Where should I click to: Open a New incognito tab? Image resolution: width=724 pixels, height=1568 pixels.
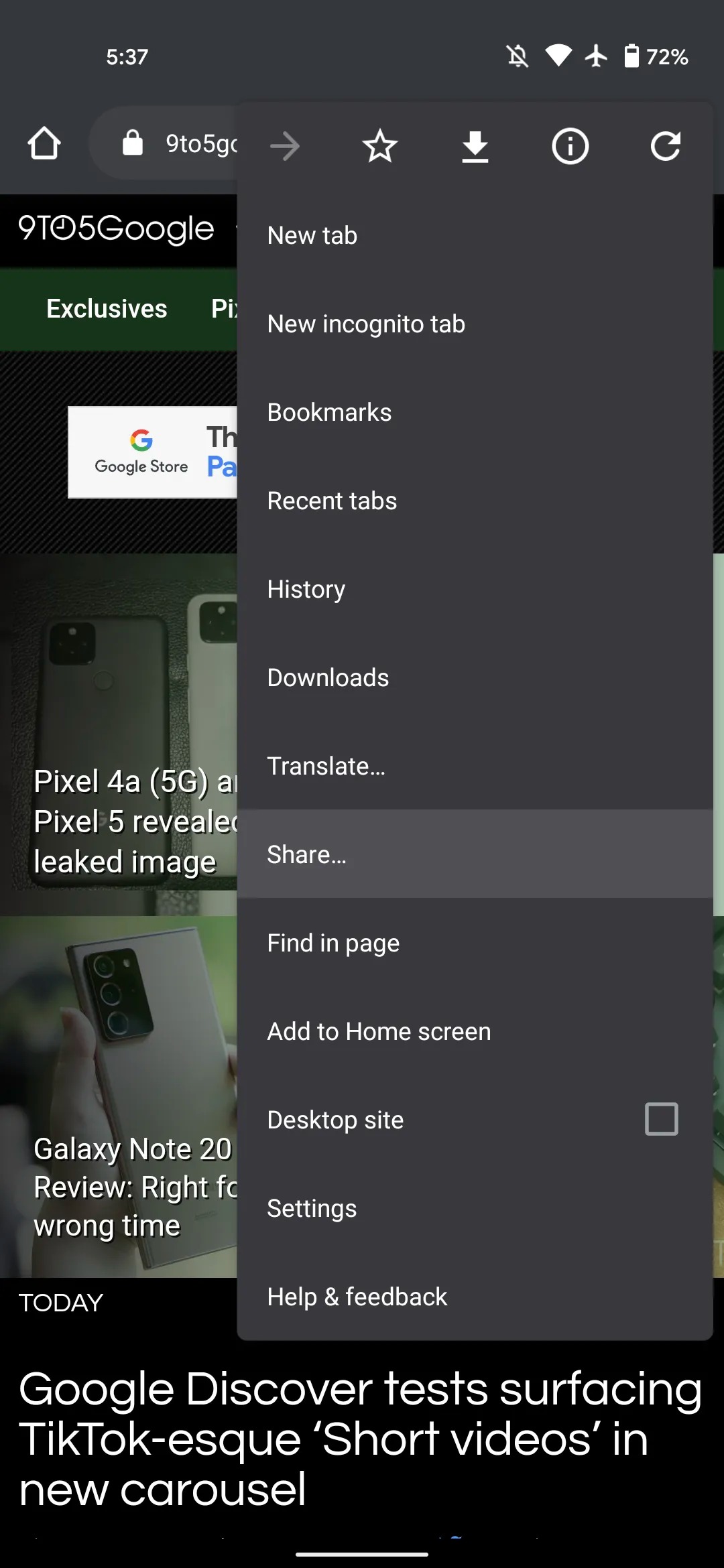pos(475,324)
